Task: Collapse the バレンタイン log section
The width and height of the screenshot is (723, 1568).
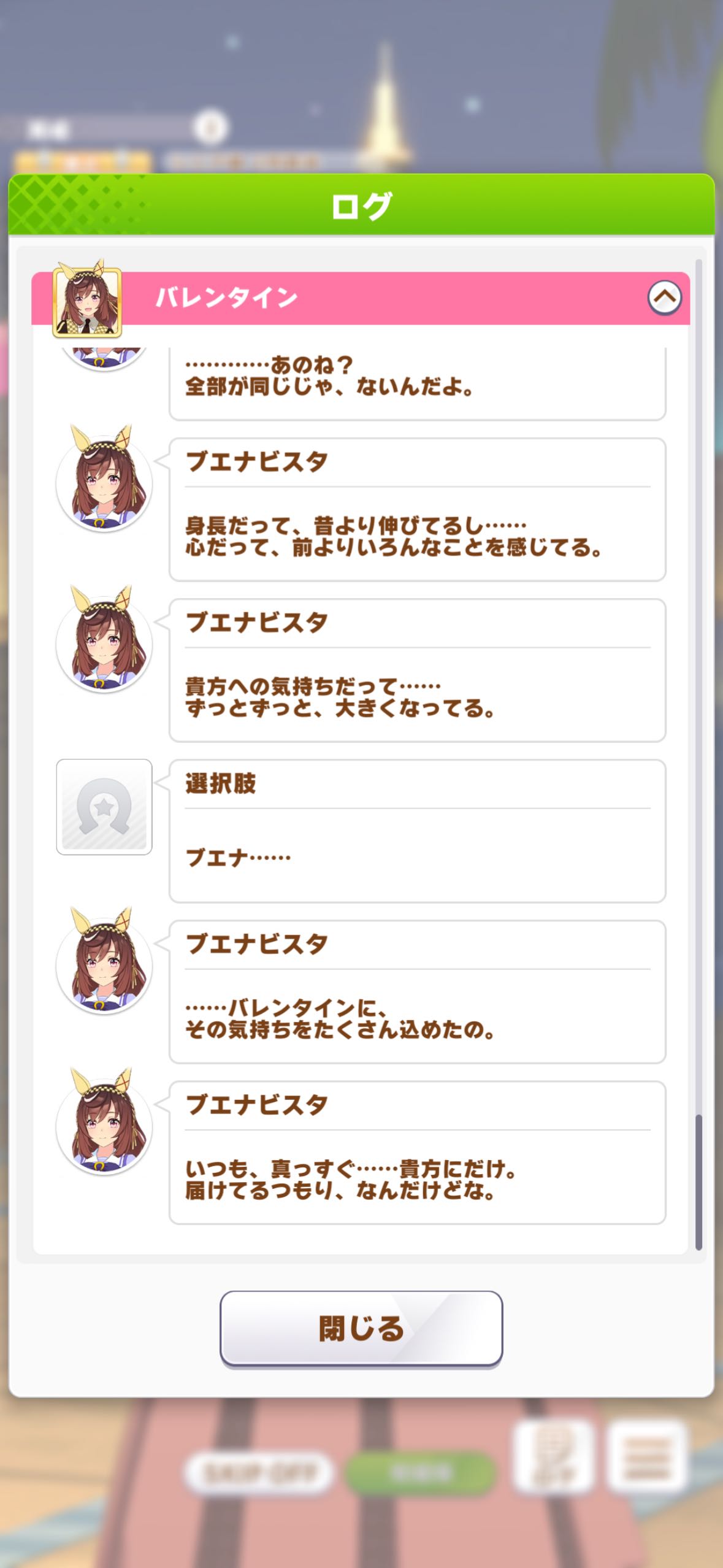Action: pos(664,298)
